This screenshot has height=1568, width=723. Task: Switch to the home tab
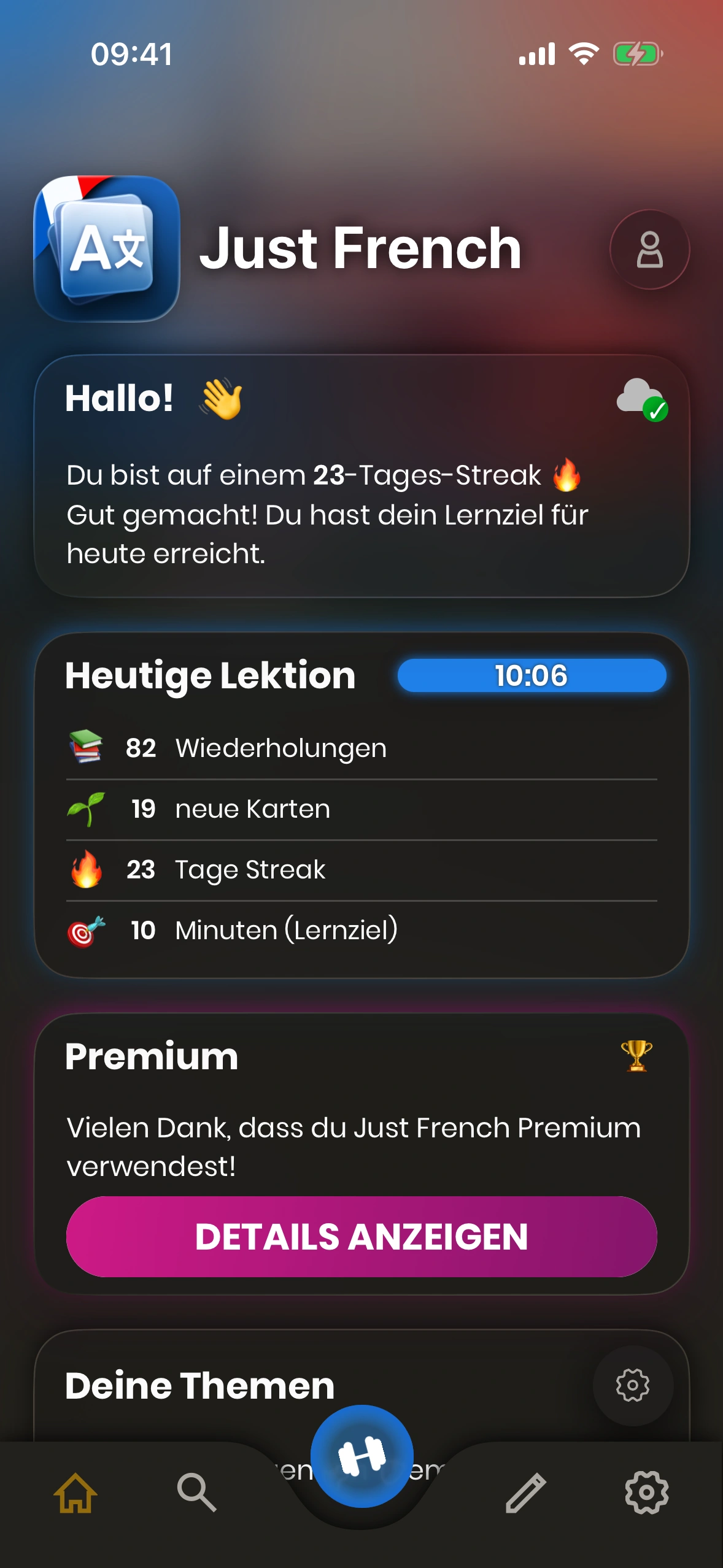tap(75, 1493)
